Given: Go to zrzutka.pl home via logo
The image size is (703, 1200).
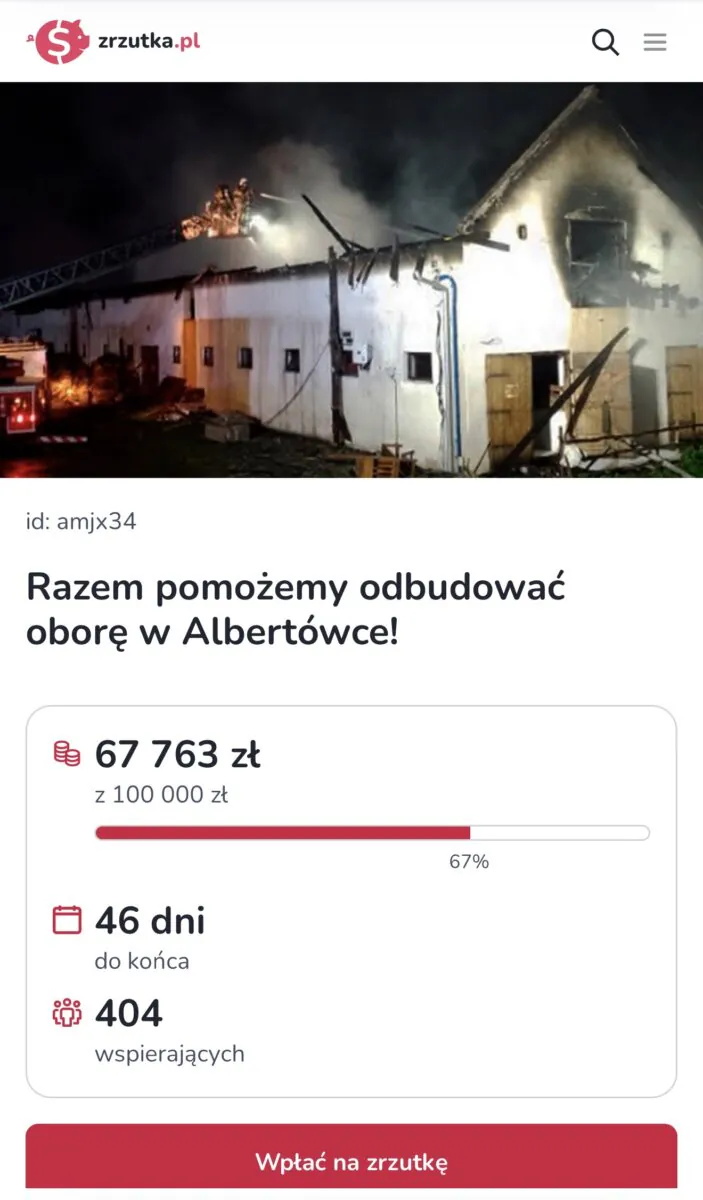Looking at the screenshot, I should pos(114,41).
